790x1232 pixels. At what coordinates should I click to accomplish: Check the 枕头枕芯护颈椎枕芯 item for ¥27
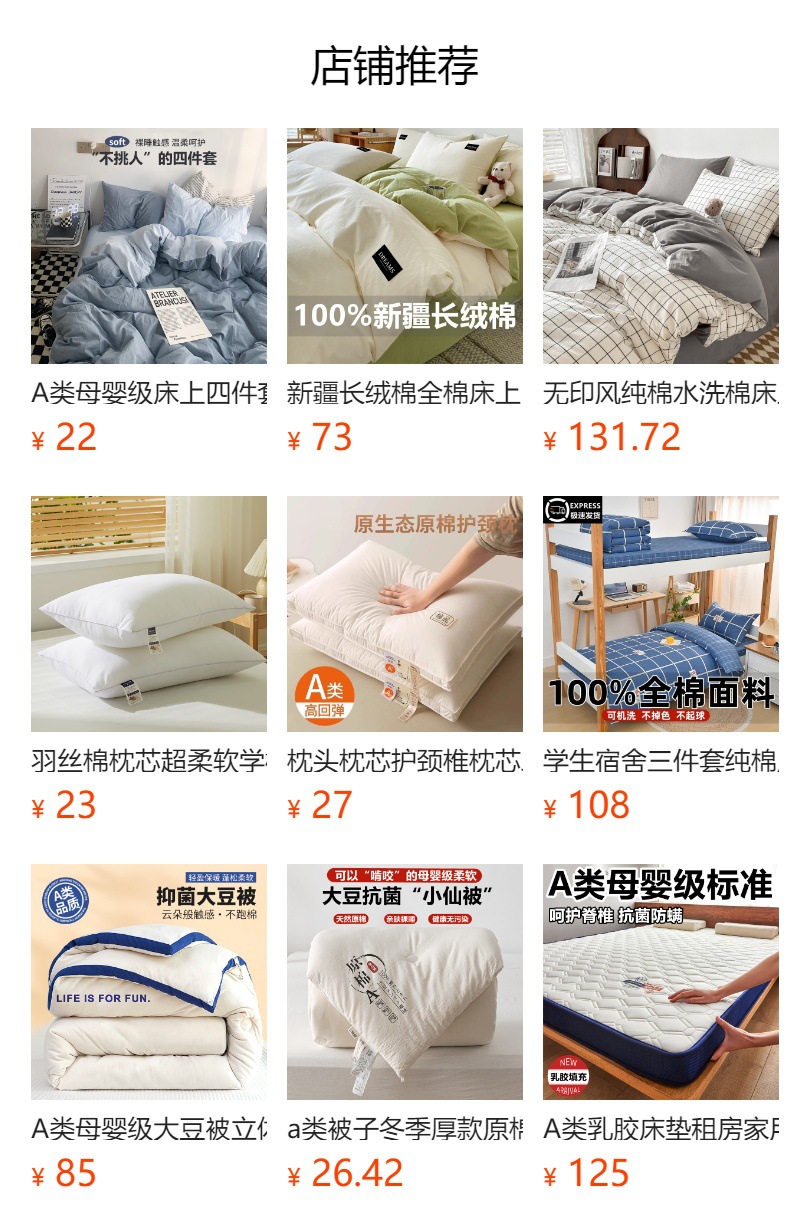point(405,614)
